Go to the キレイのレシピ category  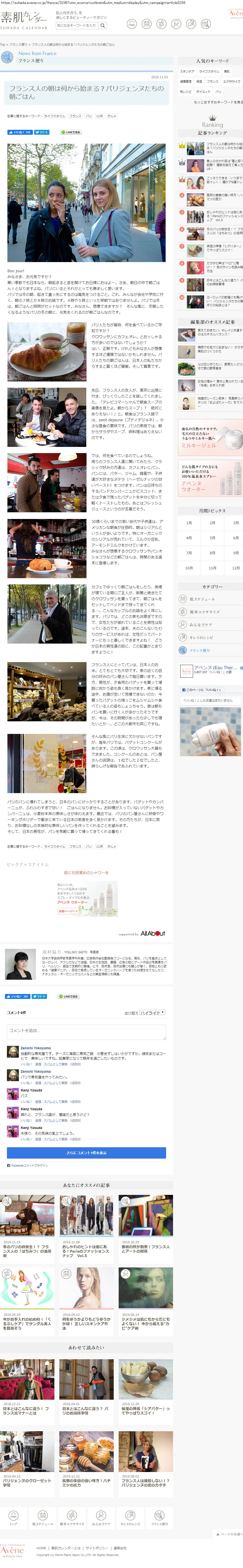coord(201,637)
